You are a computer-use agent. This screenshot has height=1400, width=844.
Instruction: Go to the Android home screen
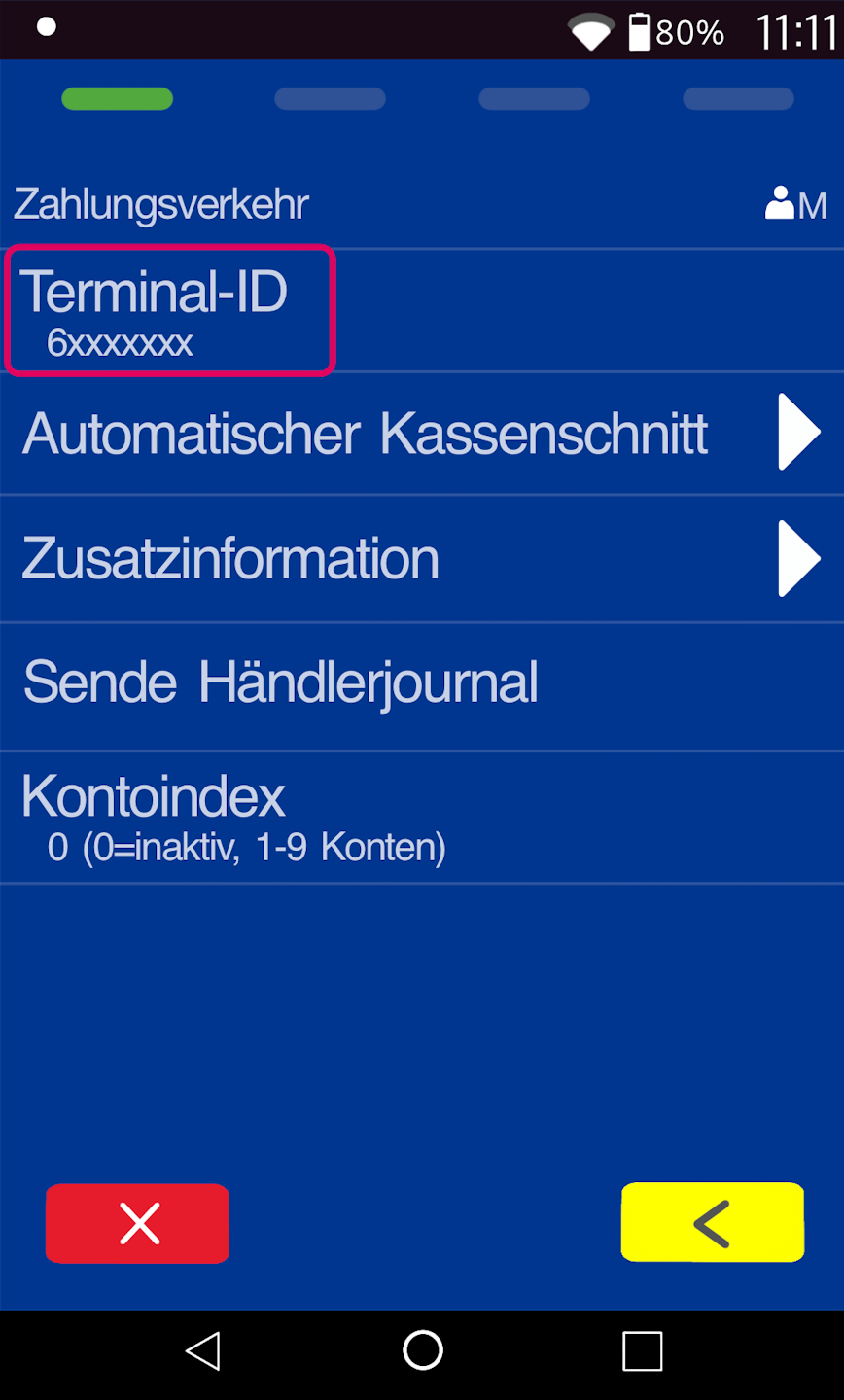pyautogui.click(x=423, y=1350)
